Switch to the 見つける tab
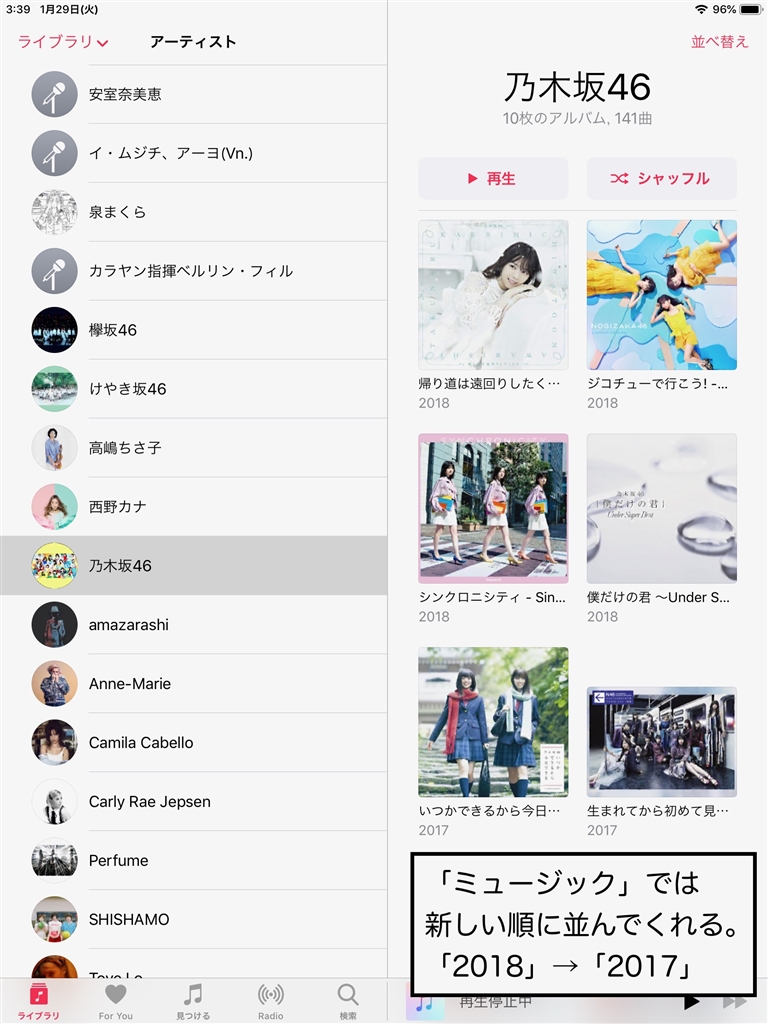Viewport: 768px width, 1024px height. [193, 1001]
